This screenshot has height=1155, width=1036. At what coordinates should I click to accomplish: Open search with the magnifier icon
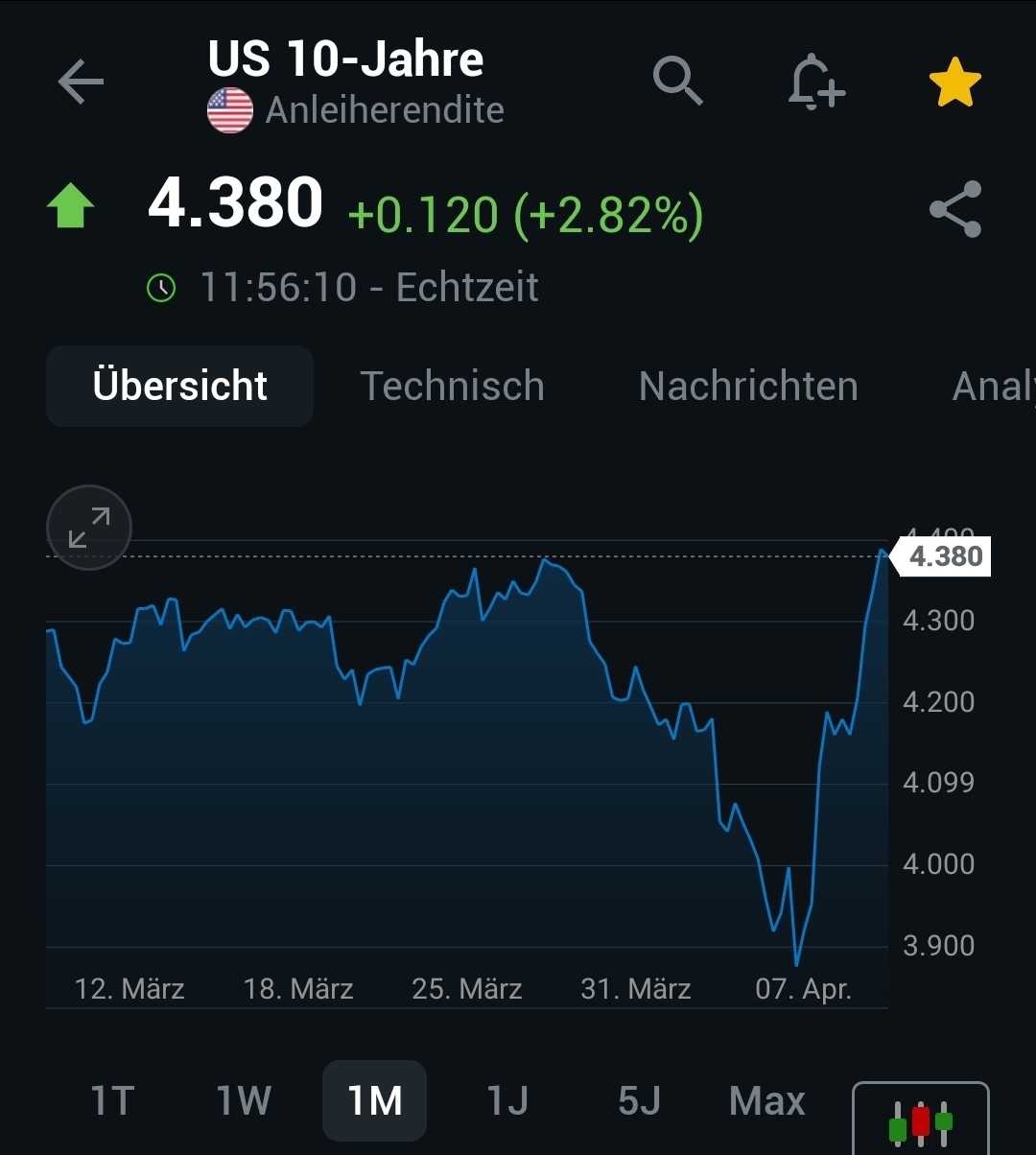click(x=678, y=82)
